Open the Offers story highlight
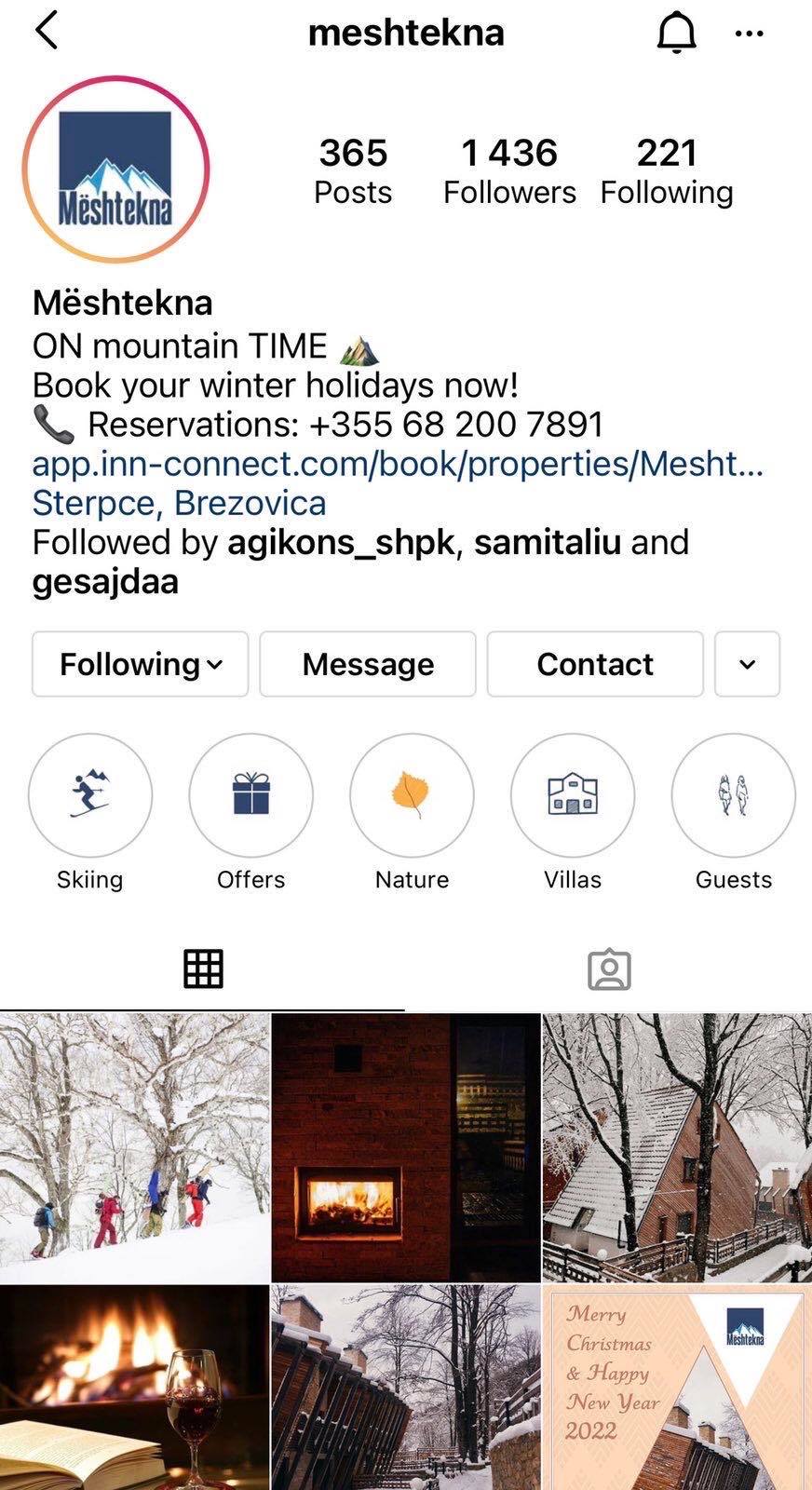Screen dimensions: 812x1490 pos(250,794)
